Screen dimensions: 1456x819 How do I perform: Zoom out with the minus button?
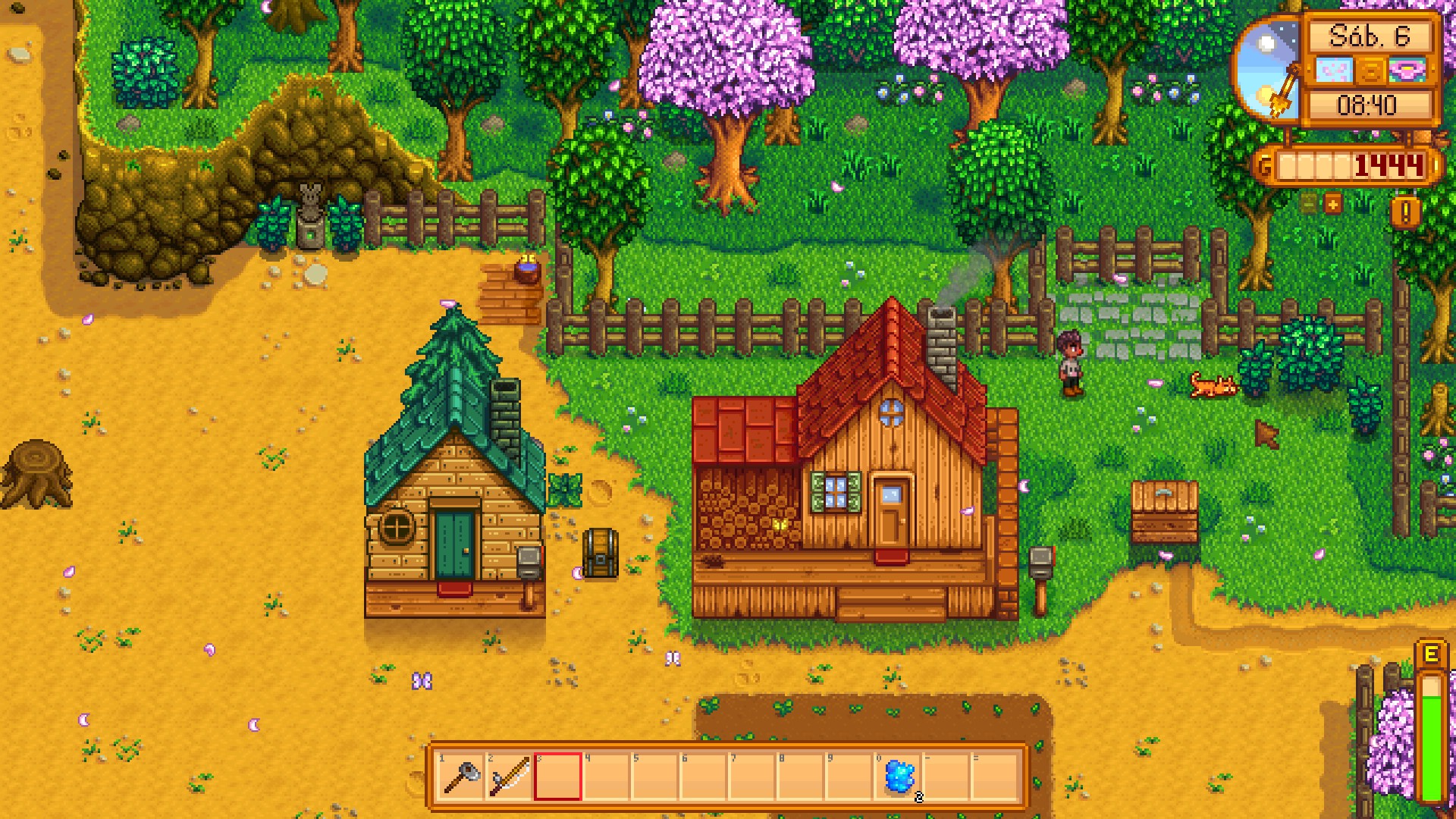point(1308,203)
